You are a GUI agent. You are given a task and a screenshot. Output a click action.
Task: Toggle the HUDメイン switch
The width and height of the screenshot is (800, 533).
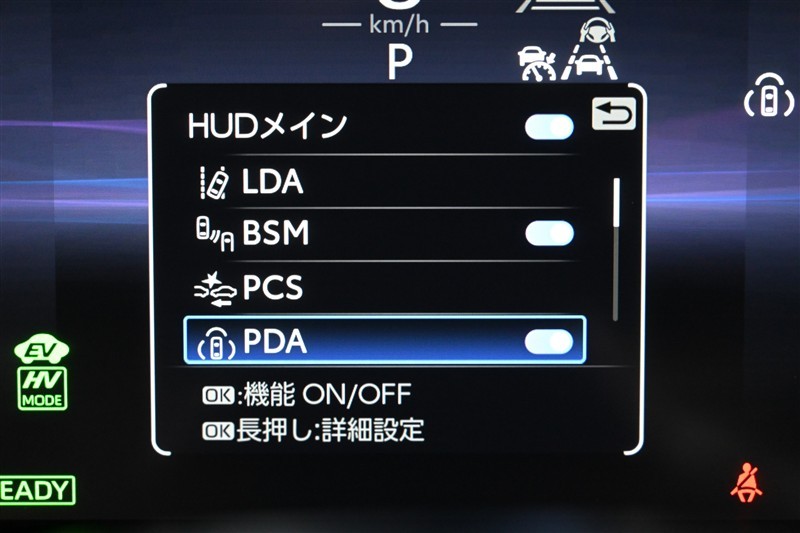pos(549,126)
